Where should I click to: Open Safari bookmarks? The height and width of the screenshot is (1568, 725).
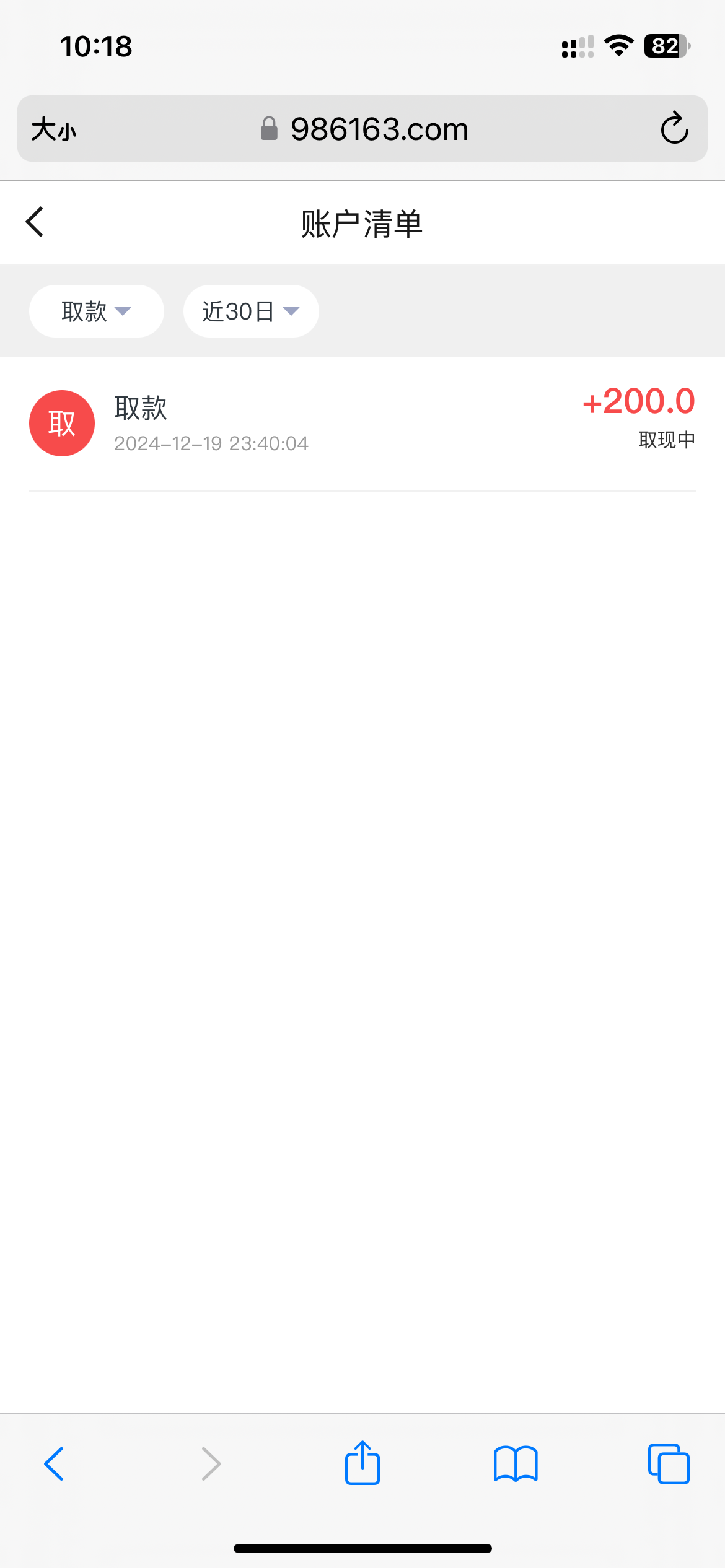pos(516,1464)
